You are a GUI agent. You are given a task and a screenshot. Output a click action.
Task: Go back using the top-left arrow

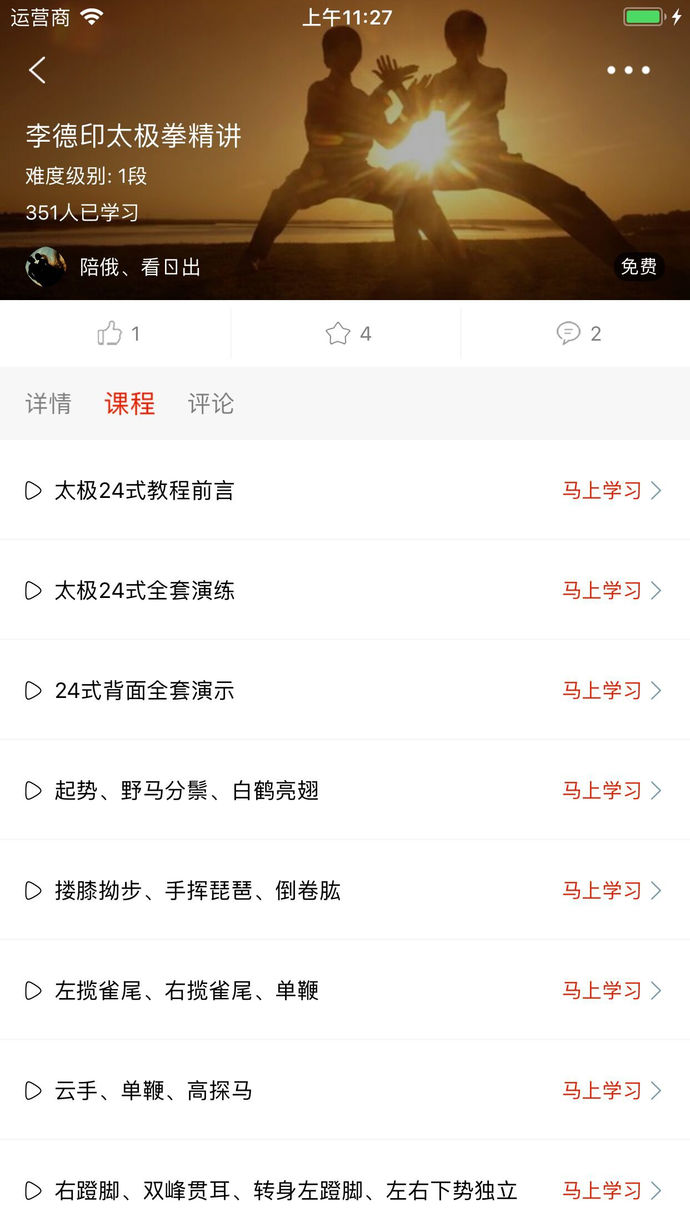pyautogui.click(x=38, y=70)
